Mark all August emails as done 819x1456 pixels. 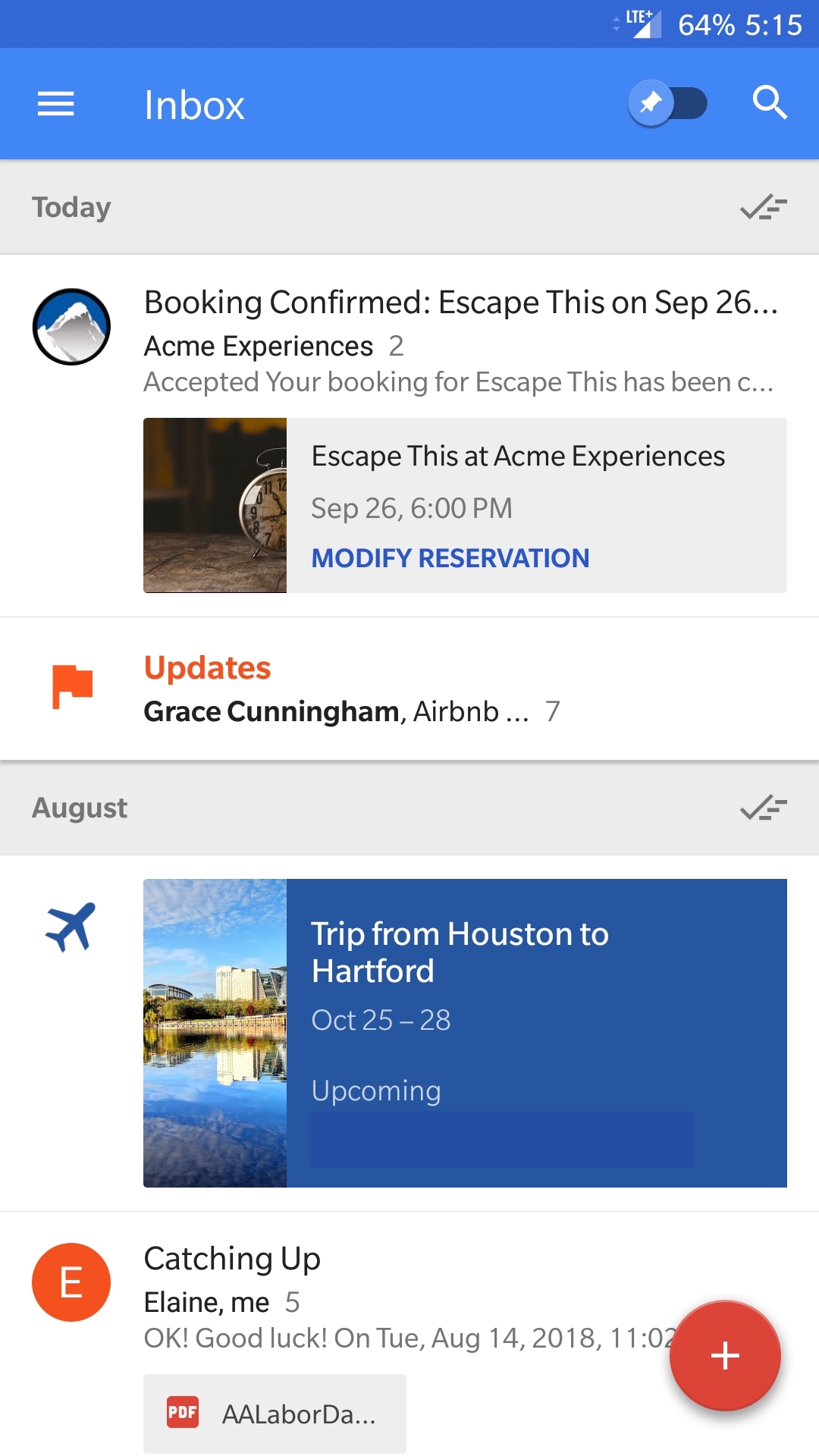[763, 808]
